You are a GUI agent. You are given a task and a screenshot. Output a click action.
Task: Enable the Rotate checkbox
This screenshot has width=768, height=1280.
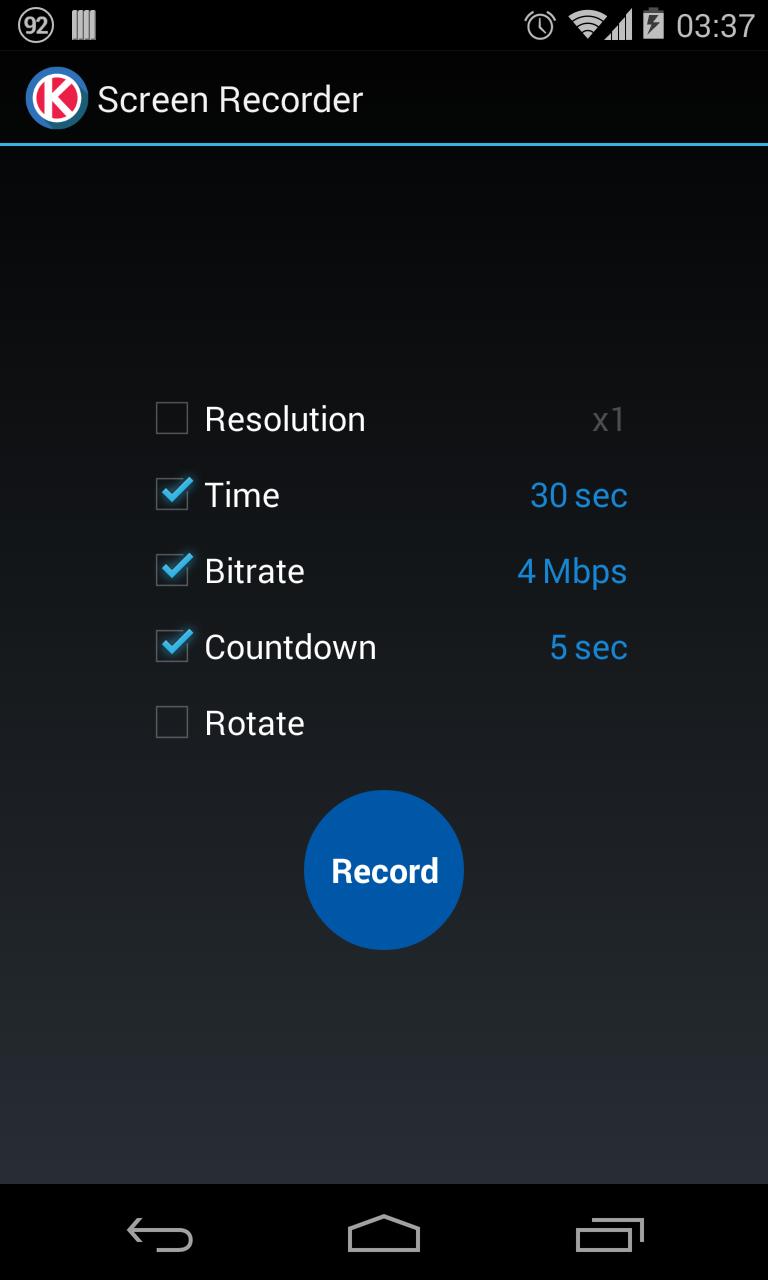pos(171,722)
